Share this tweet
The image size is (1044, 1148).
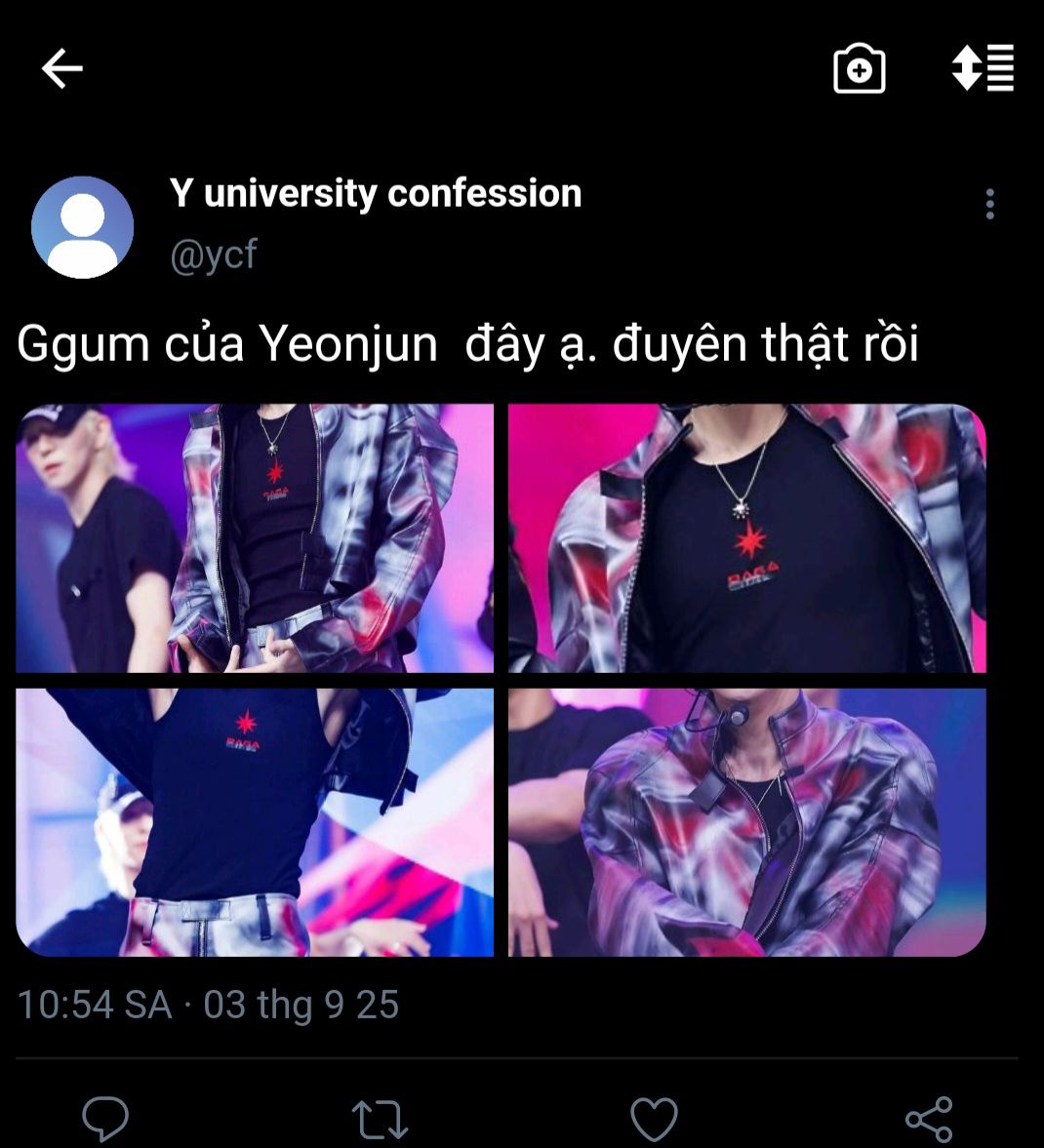928,1119
